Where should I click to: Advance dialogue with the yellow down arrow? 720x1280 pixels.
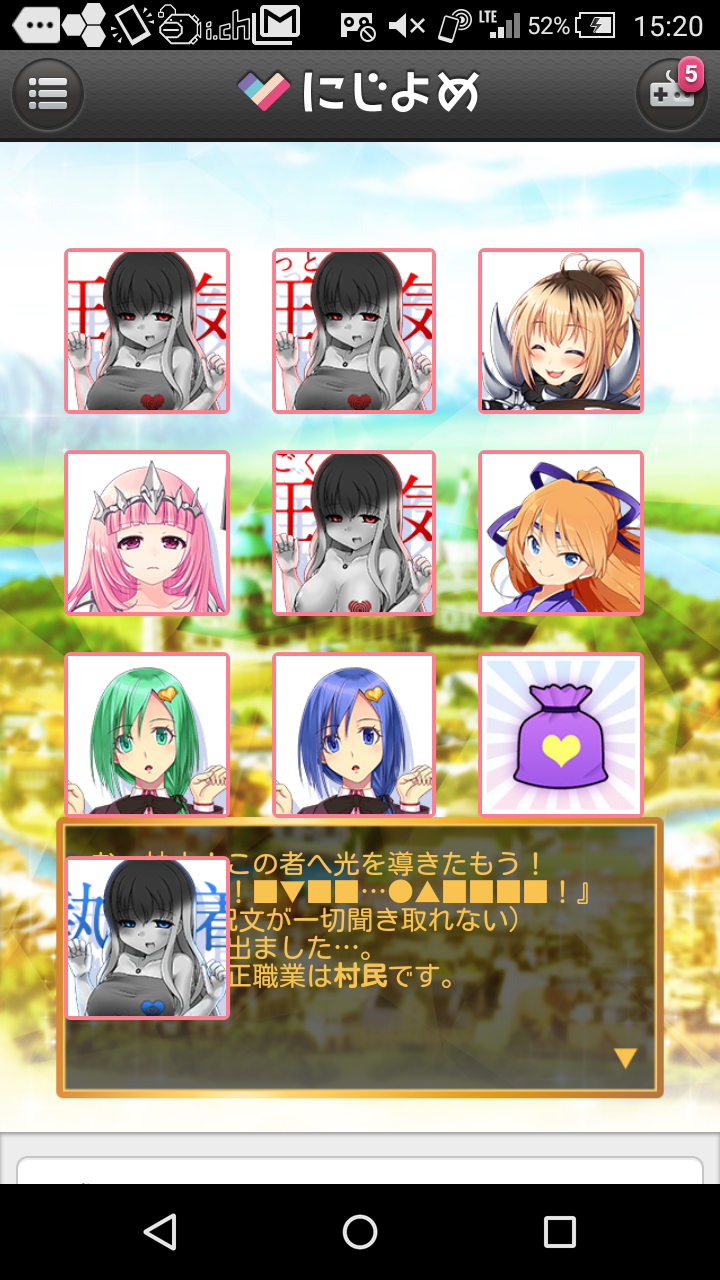click(x=625, y=1058)
